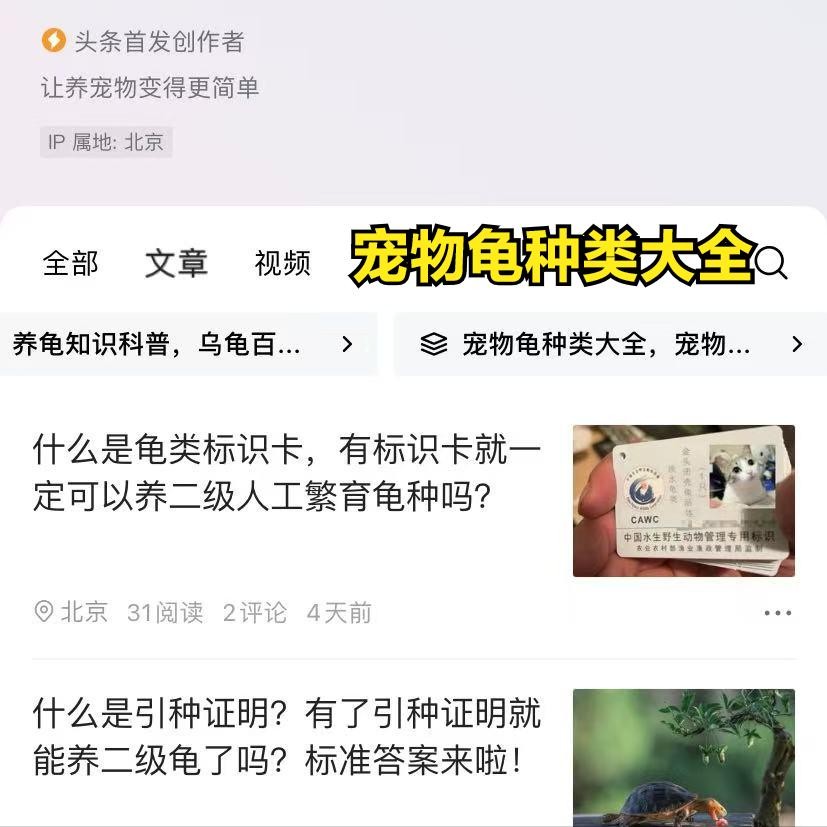
Task: Open the 宠物龟种类大全 collection
Action: (x=610, y=345)
